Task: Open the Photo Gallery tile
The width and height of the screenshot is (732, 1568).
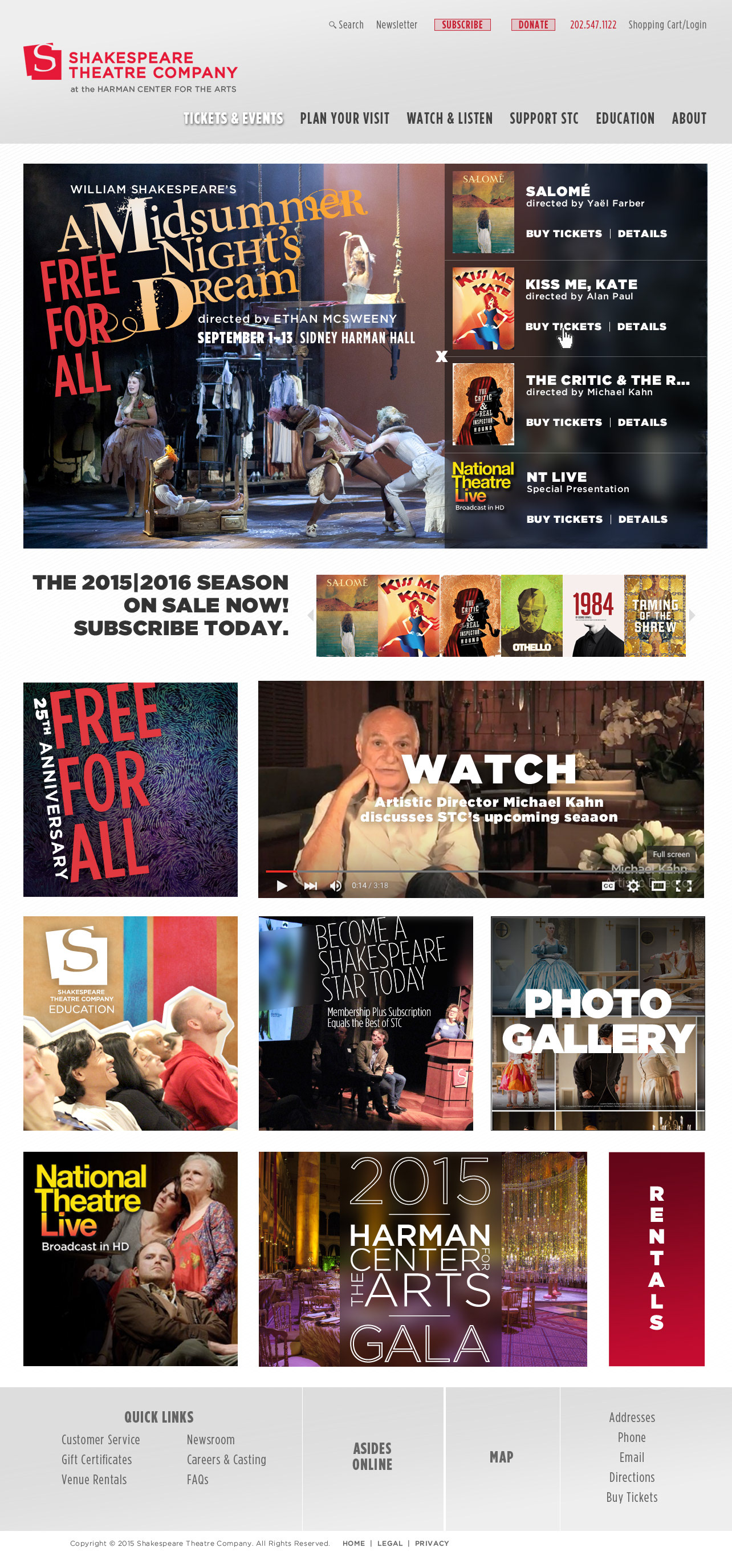Action: pos(597,1023)
